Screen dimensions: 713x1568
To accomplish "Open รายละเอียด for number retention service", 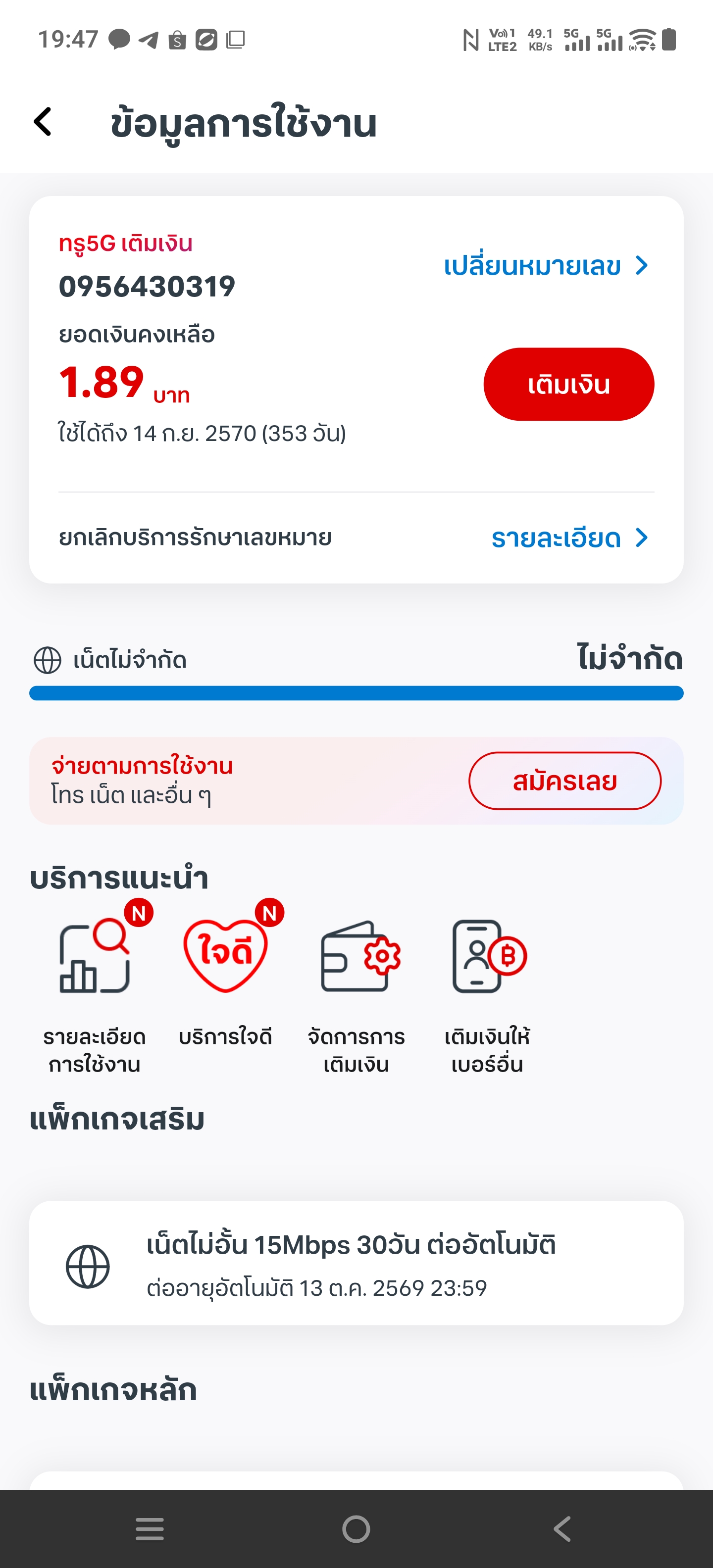I will click(570, 538).
